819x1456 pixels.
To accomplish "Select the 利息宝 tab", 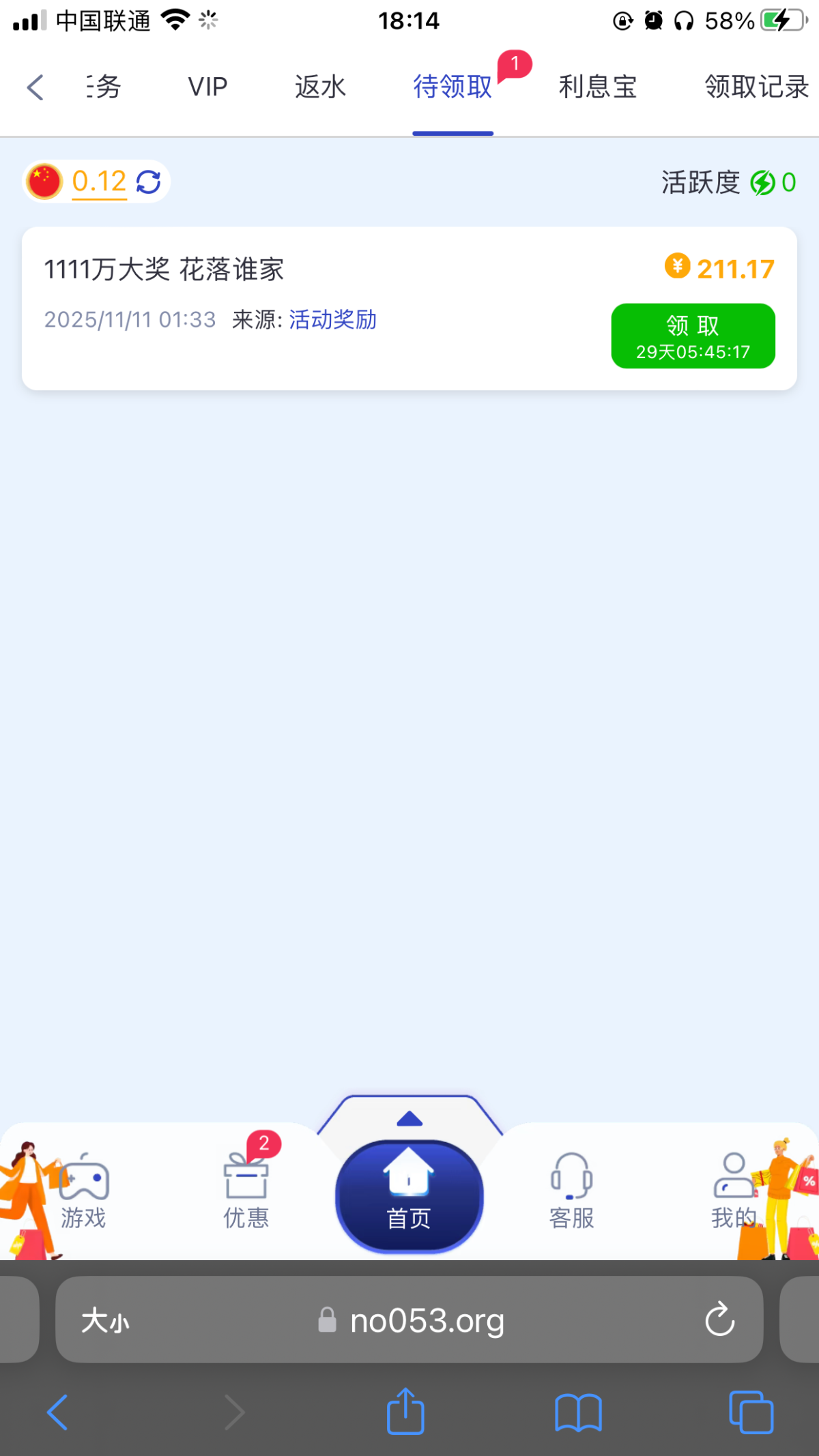I will pos(597,87).
